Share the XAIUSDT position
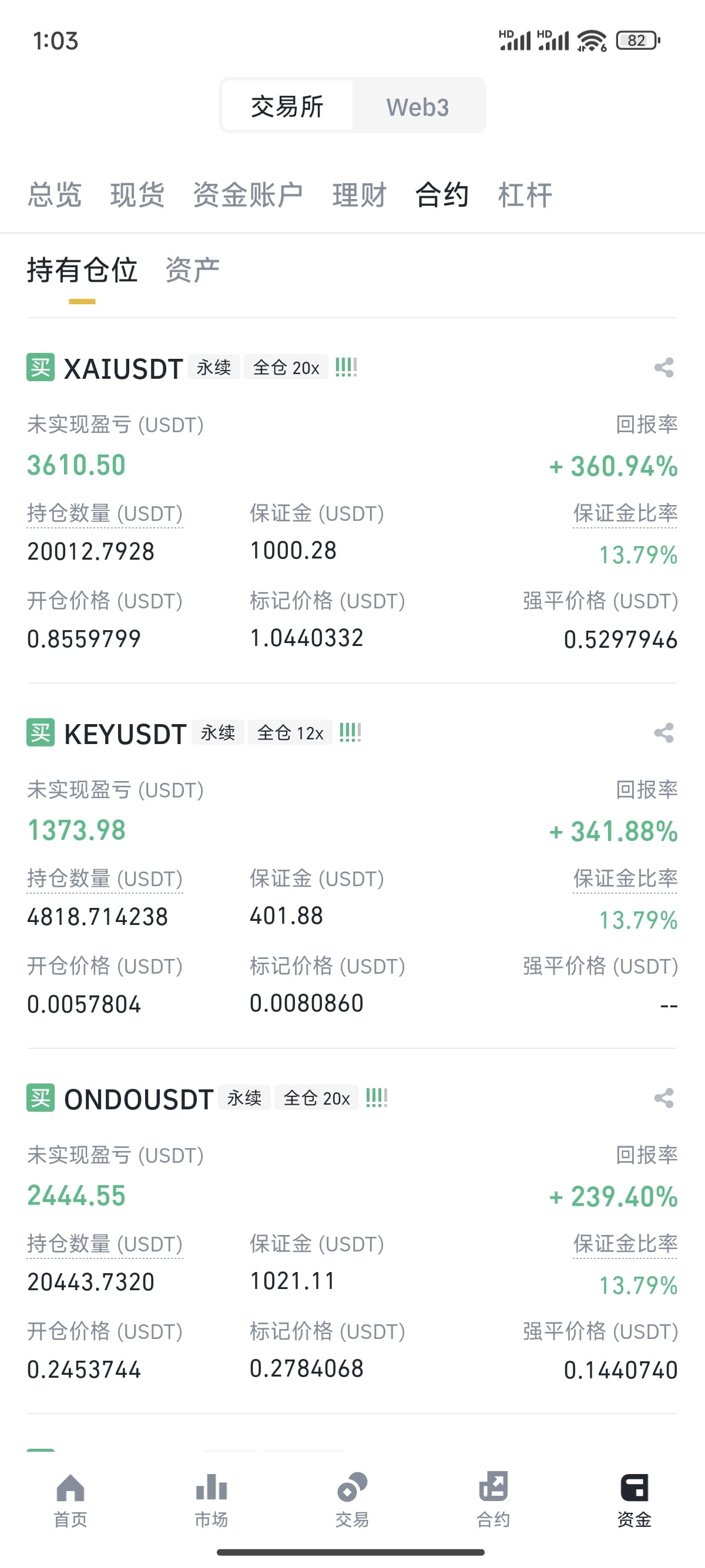The height and width of the screenshot is (1568, 705). click(665, 368)
